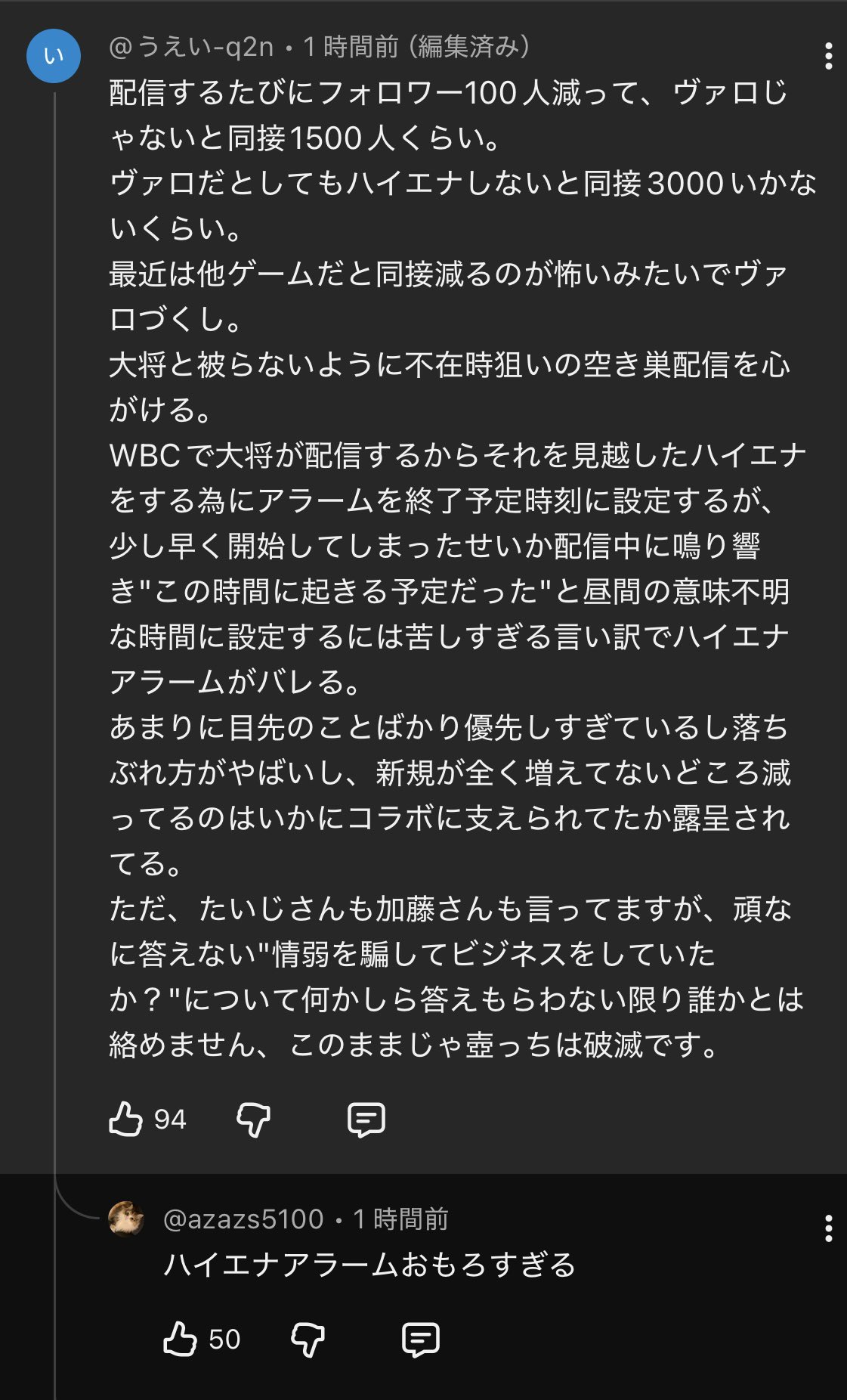Open the @azazs5100 channel name
The height and width of the screenshot is (1400, 847).
click(x=243, y=1219)
